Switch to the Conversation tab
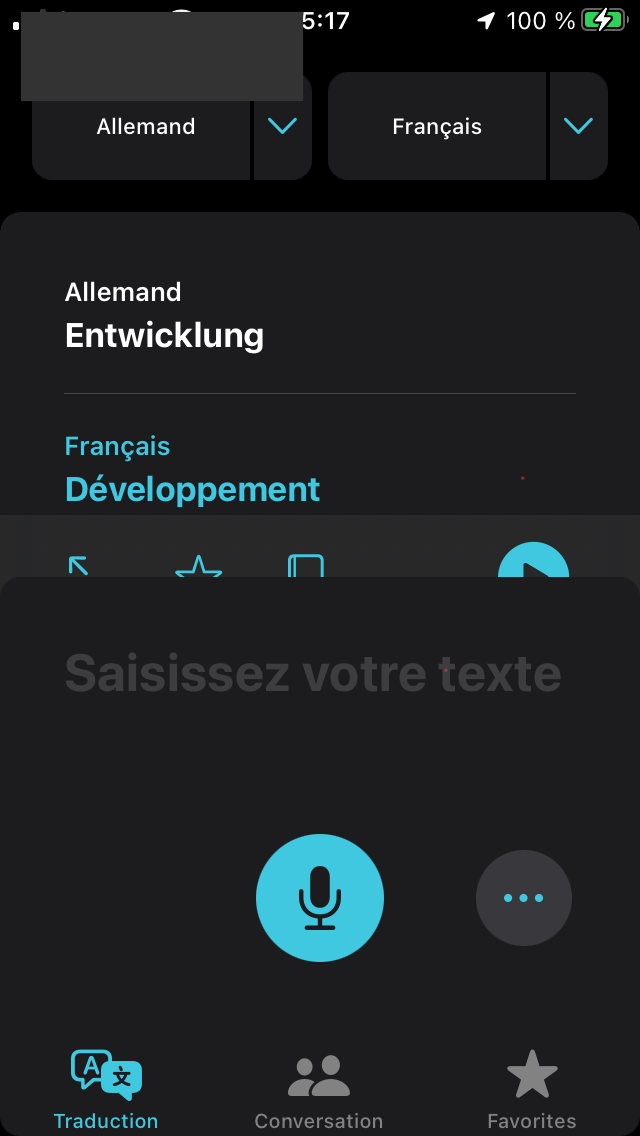Viewport: 640px width, 1136px height. [x=319, y=1090]
